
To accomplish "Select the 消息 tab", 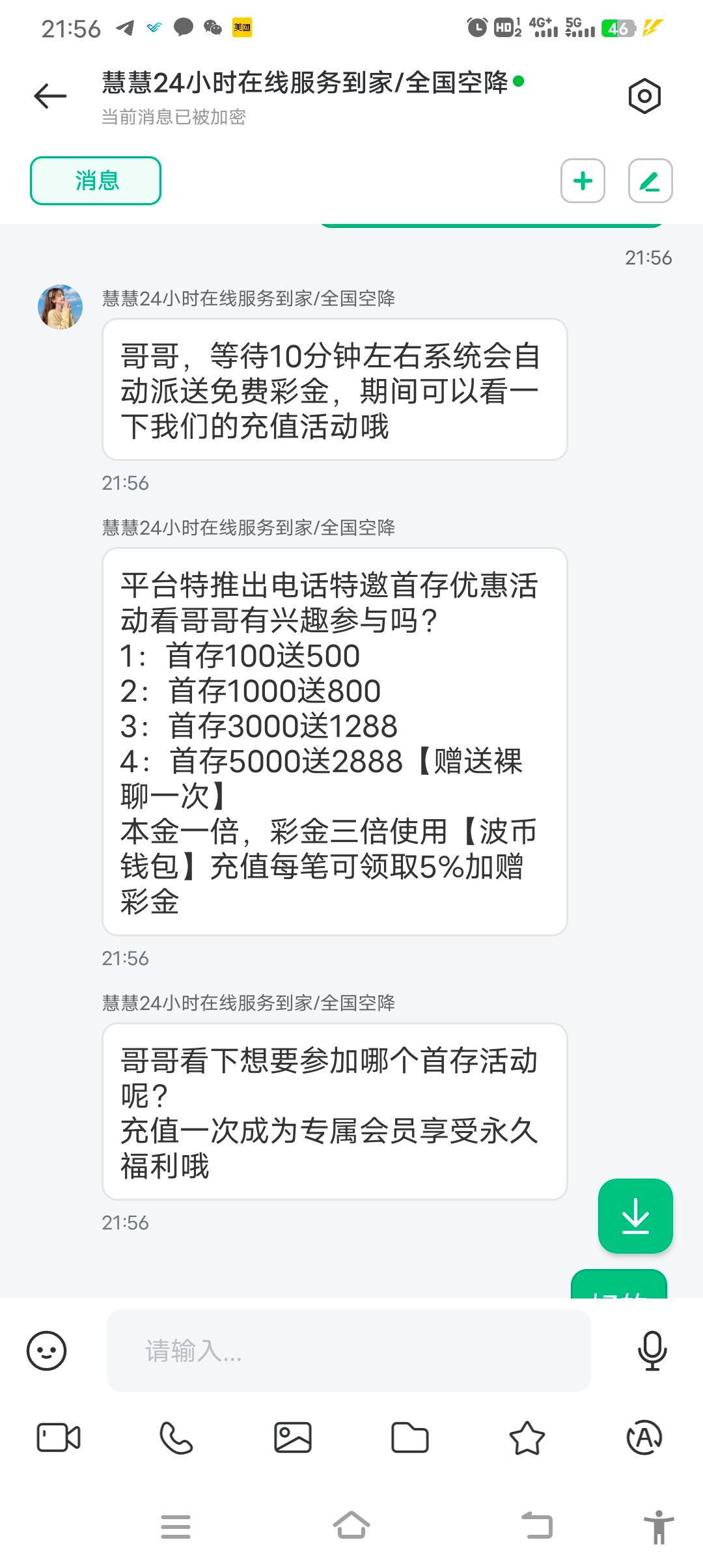I will (x=96, y=180).
